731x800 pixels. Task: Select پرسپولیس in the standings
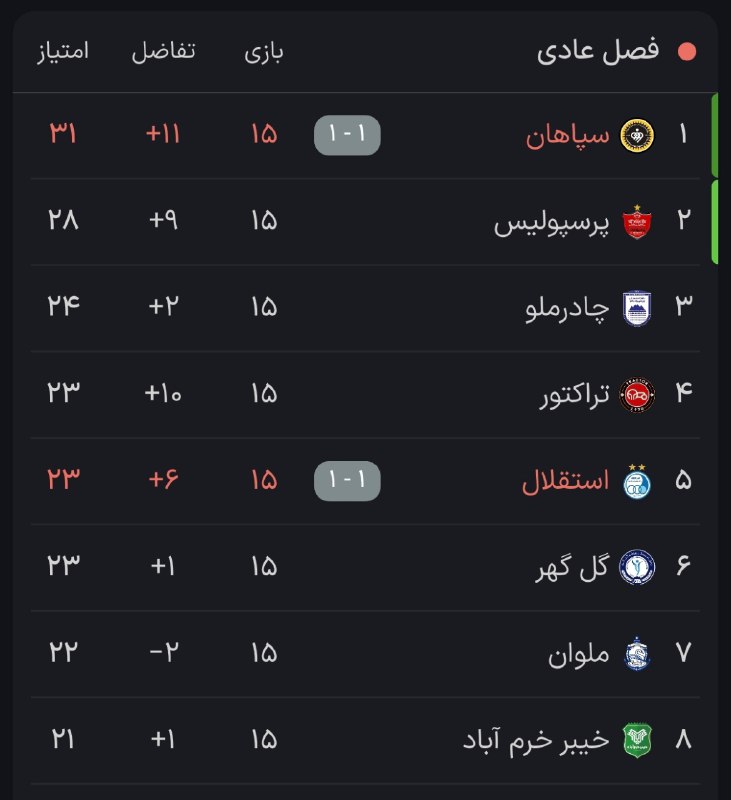(550, 222)
